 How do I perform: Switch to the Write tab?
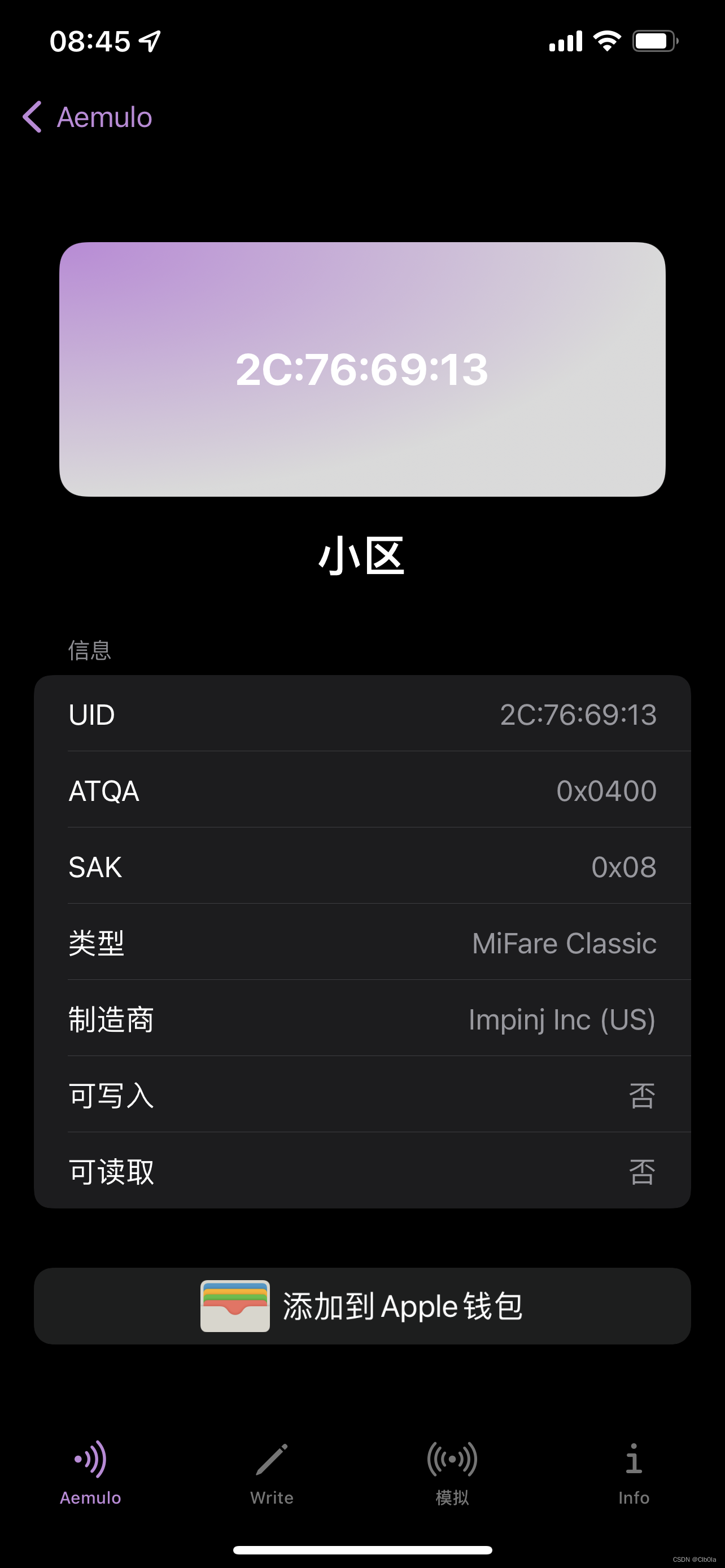click(272, 1474)
